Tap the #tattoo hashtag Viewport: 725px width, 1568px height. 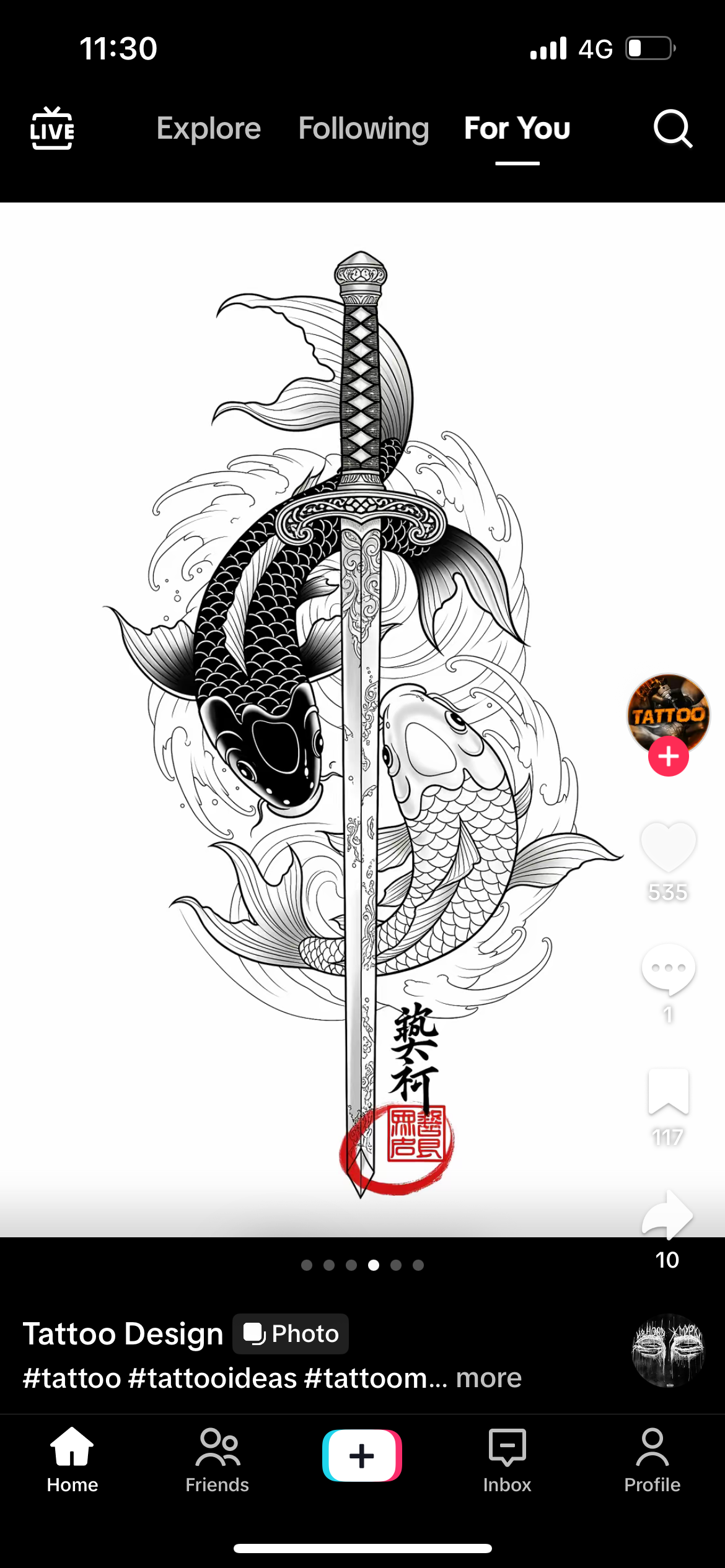[x=72, y=1379]
